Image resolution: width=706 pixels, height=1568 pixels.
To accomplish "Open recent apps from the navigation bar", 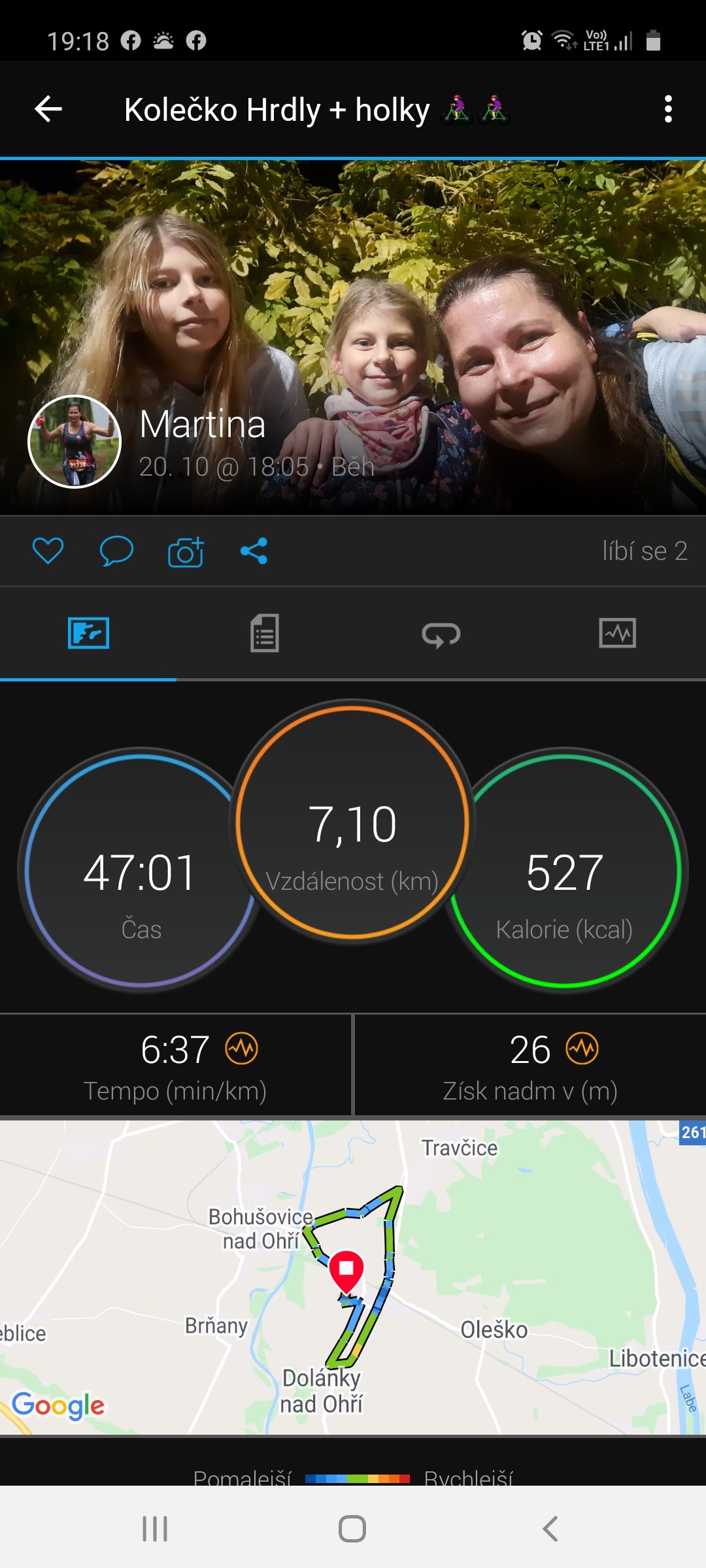I will 155,1529.
